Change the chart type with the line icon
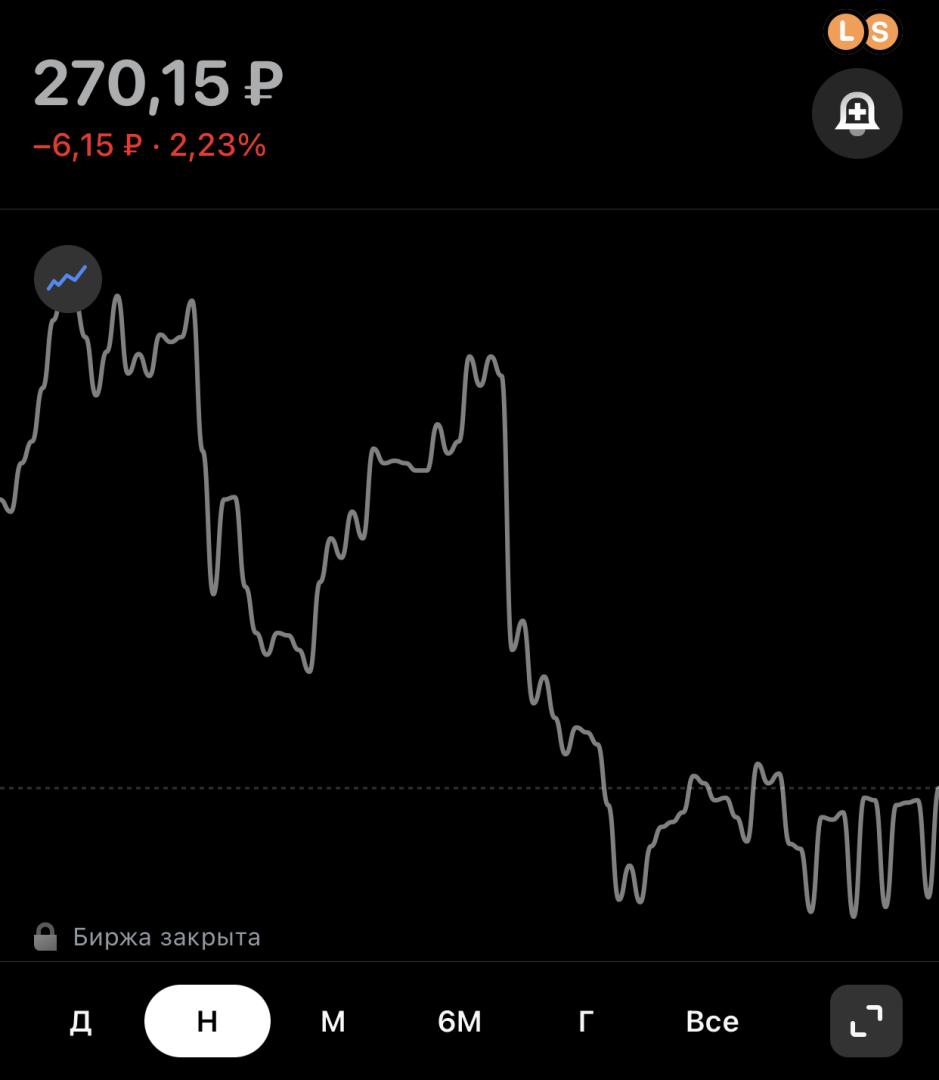This screenshot has width=939, height=1080. [x=68, y=279]
